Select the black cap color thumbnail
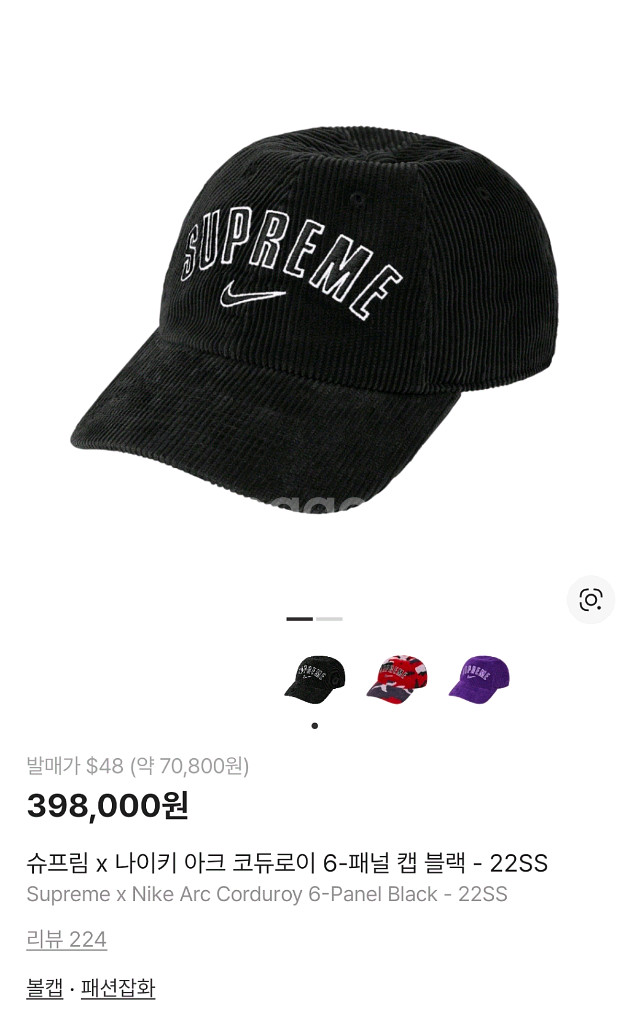 click(314, 679)
